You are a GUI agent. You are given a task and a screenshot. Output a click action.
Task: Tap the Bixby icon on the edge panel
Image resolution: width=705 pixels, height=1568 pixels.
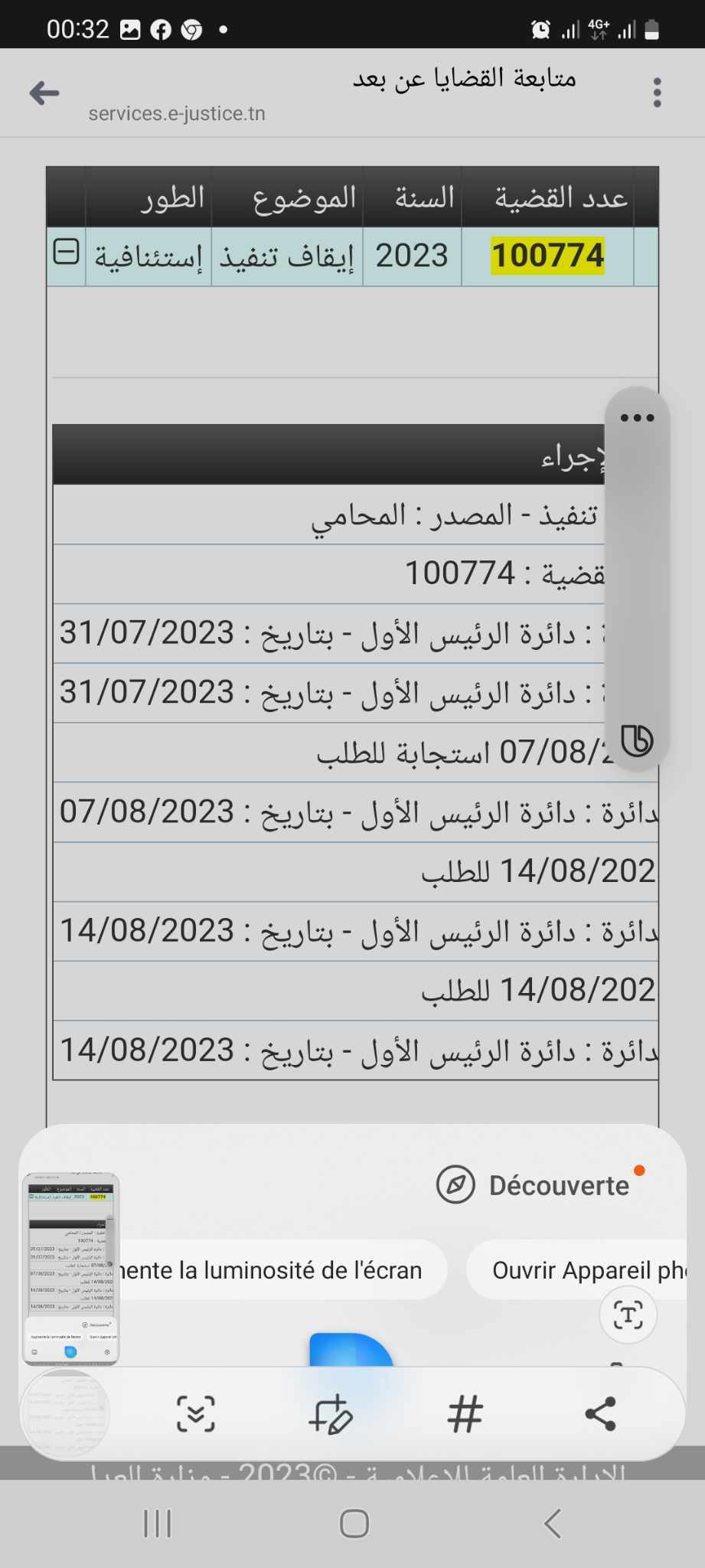[x=637, y=740]
